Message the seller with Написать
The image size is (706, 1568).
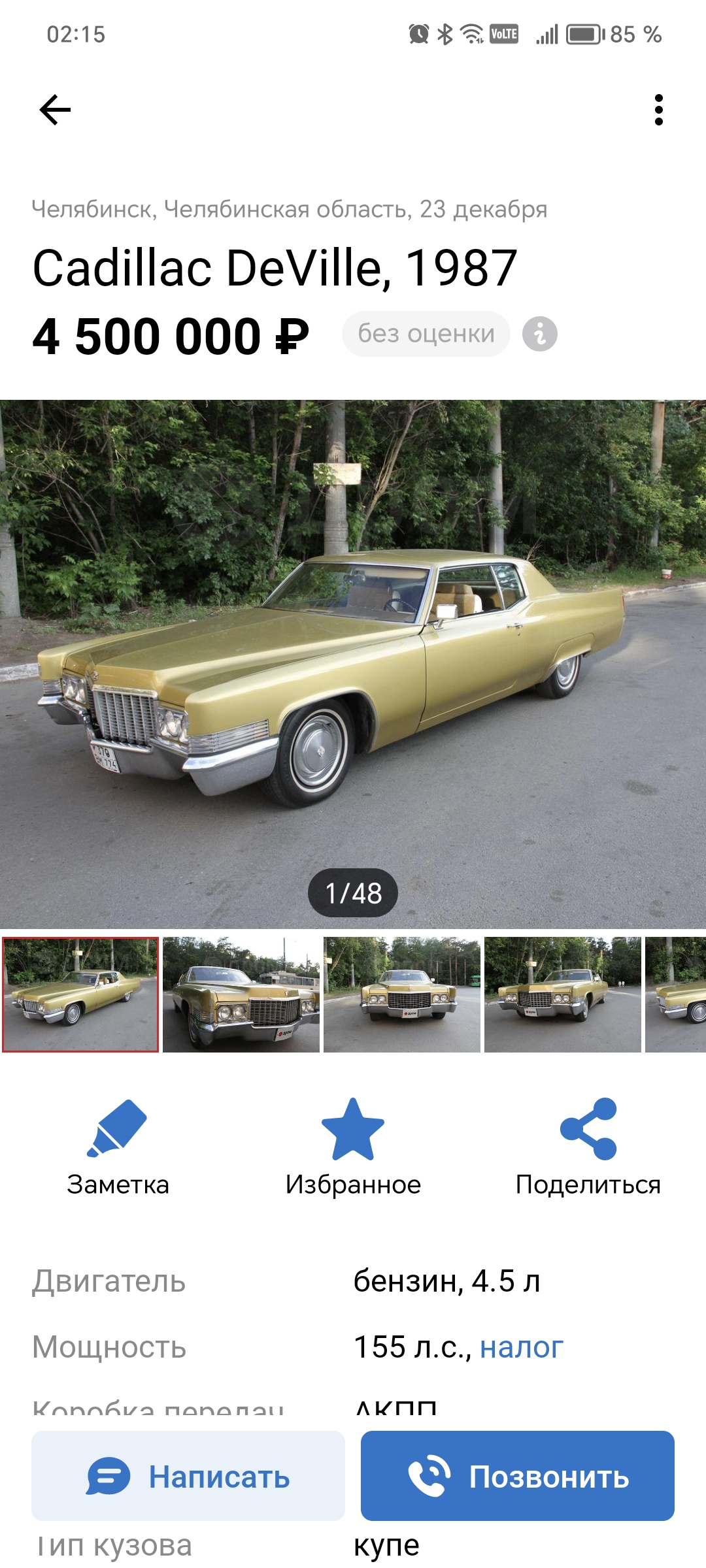188,1476
